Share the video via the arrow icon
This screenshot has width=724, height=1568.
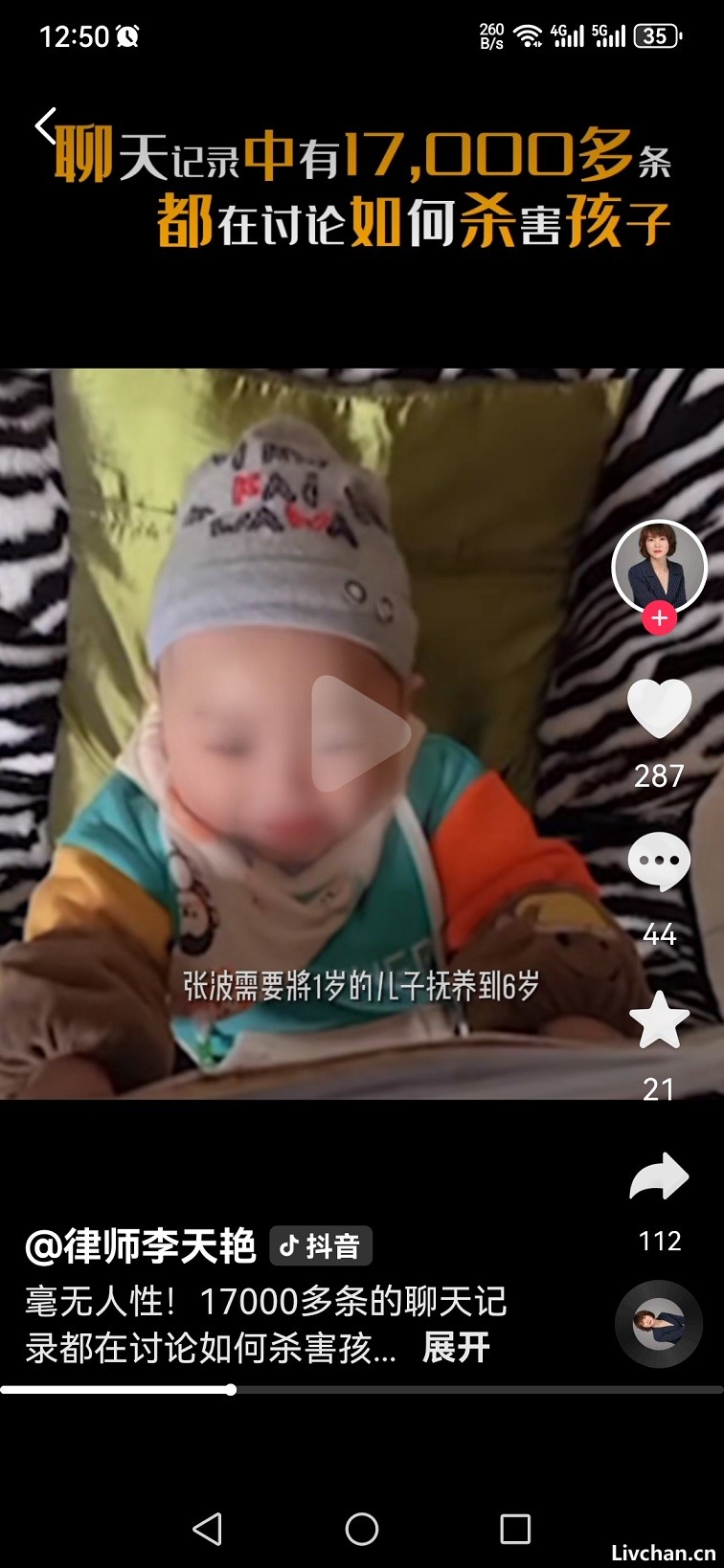659,1178
